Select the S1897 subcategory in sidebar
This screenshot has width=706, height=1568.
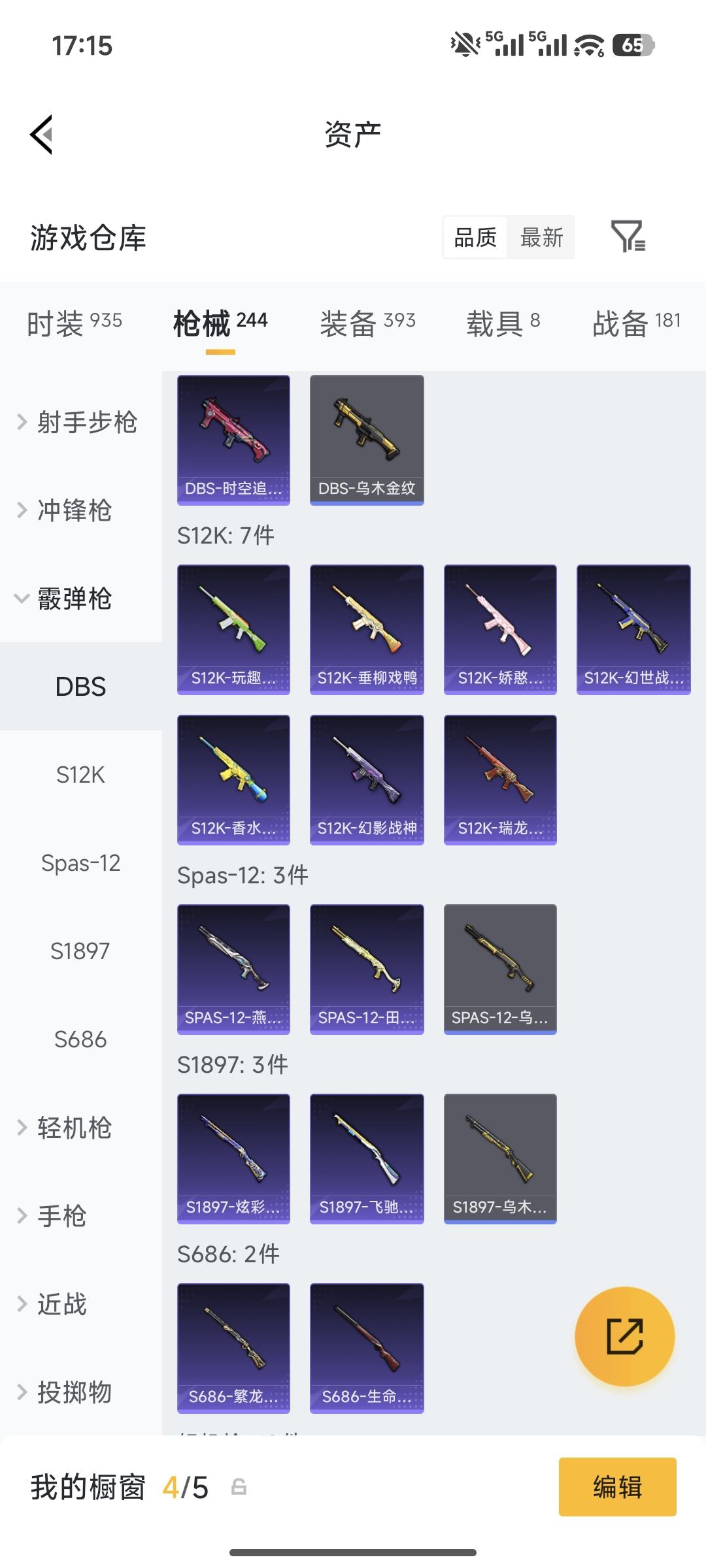(80, 951)
